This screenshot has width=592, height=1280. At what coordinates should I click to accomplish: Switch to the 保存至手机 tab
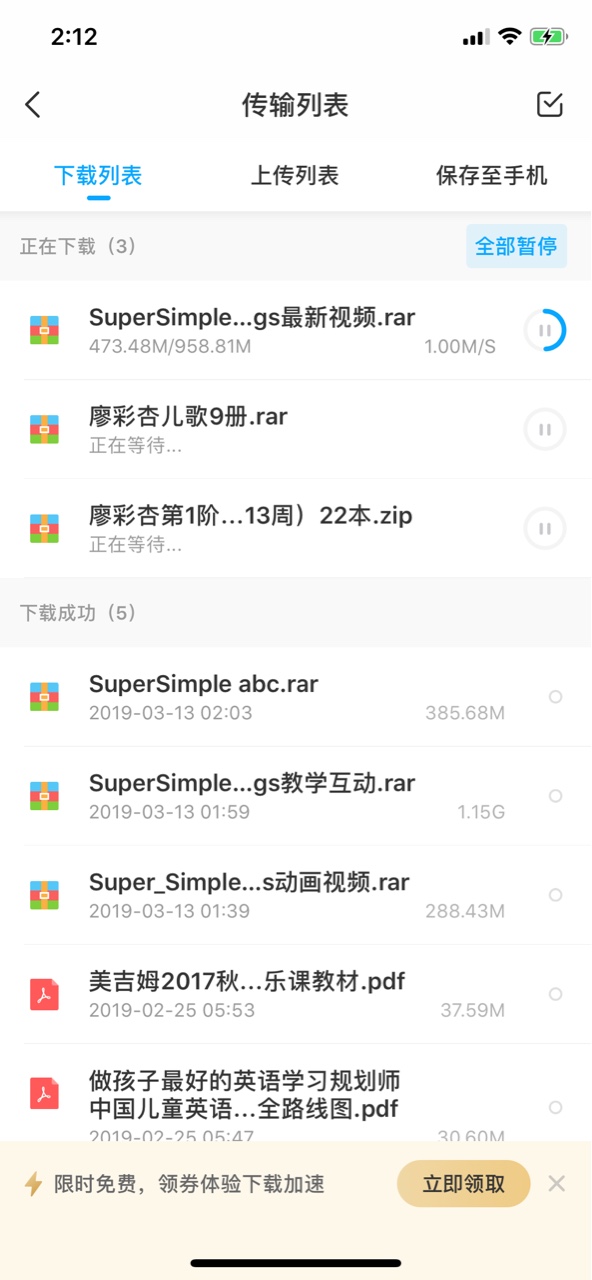point(492,176)
